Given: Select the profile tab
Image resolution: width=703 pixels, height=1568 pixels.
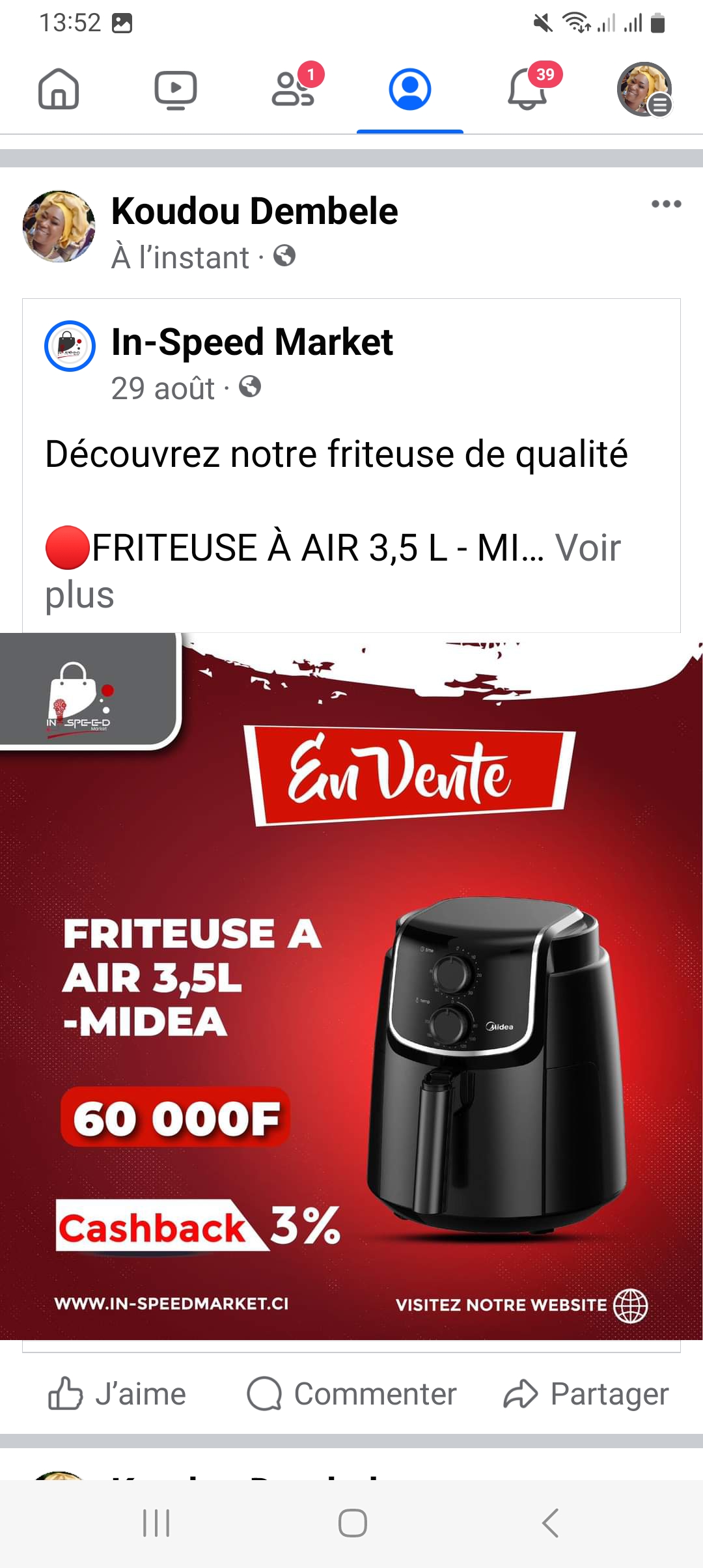Looking at the screenshot, I should tap(410, 89).
